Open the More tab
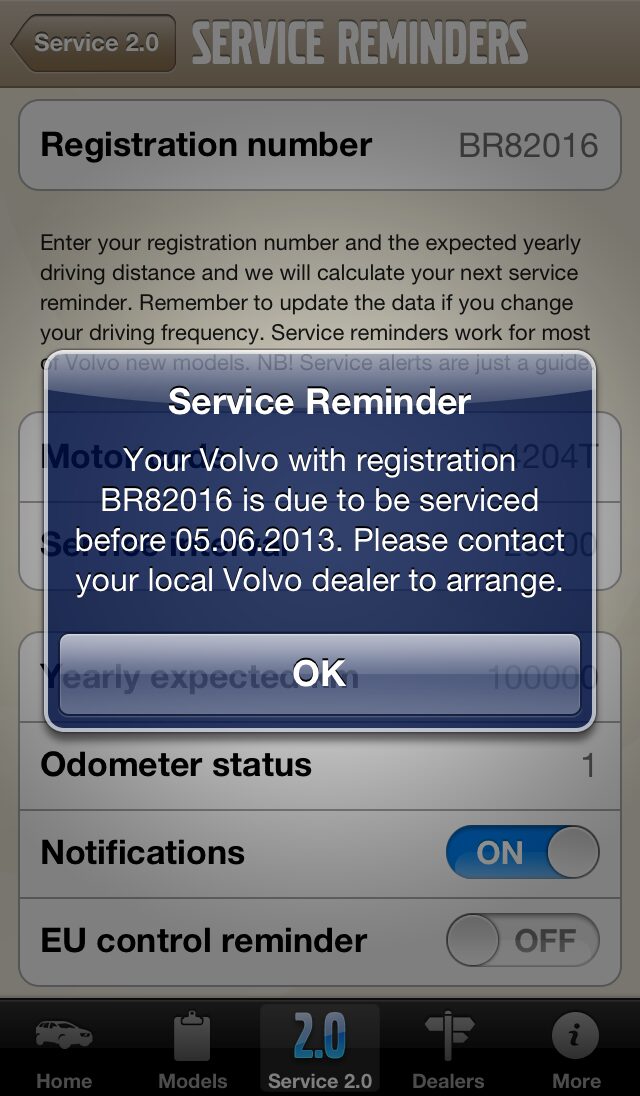 [576, 1048]
